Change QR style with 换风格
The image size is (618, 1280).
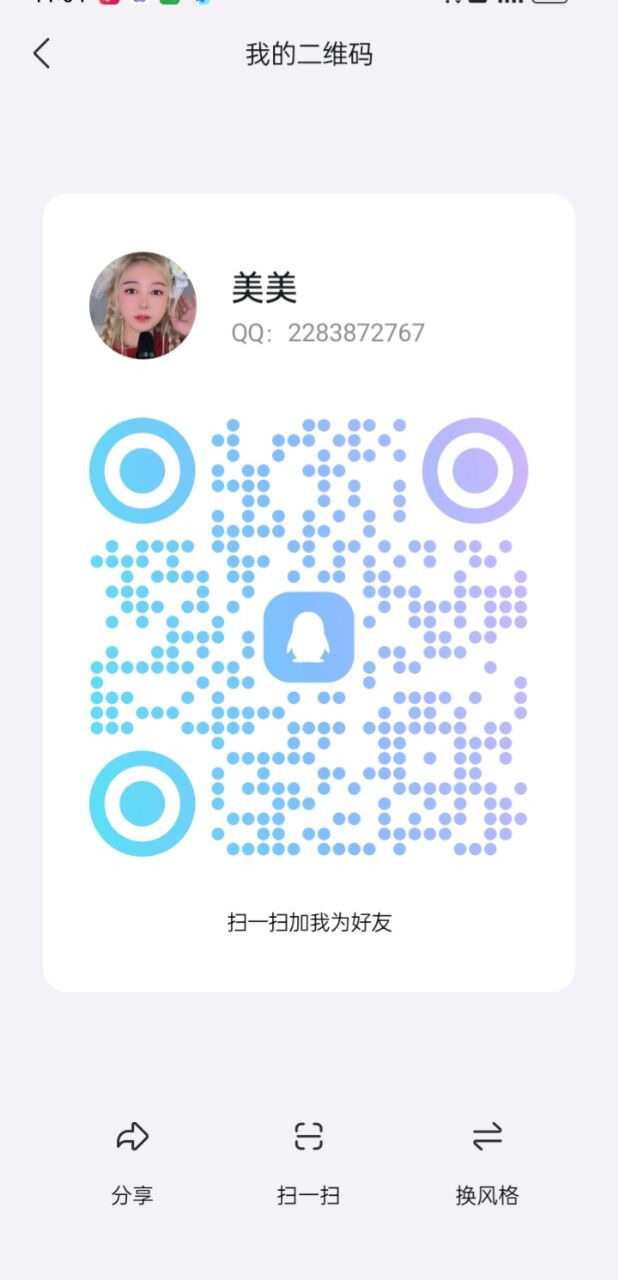tap(487, 1160)
